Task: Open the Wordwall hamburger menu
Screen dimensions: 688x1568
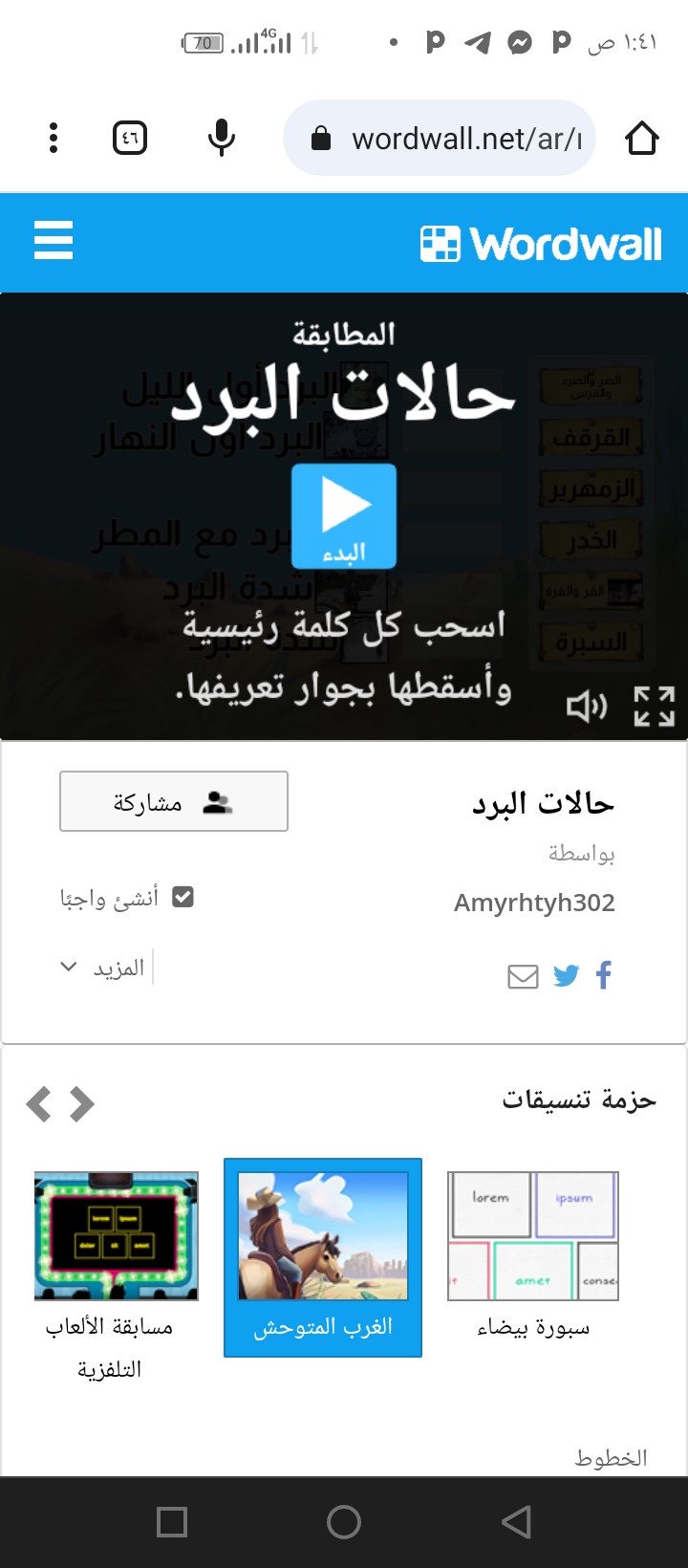Action: click(54, 240)
